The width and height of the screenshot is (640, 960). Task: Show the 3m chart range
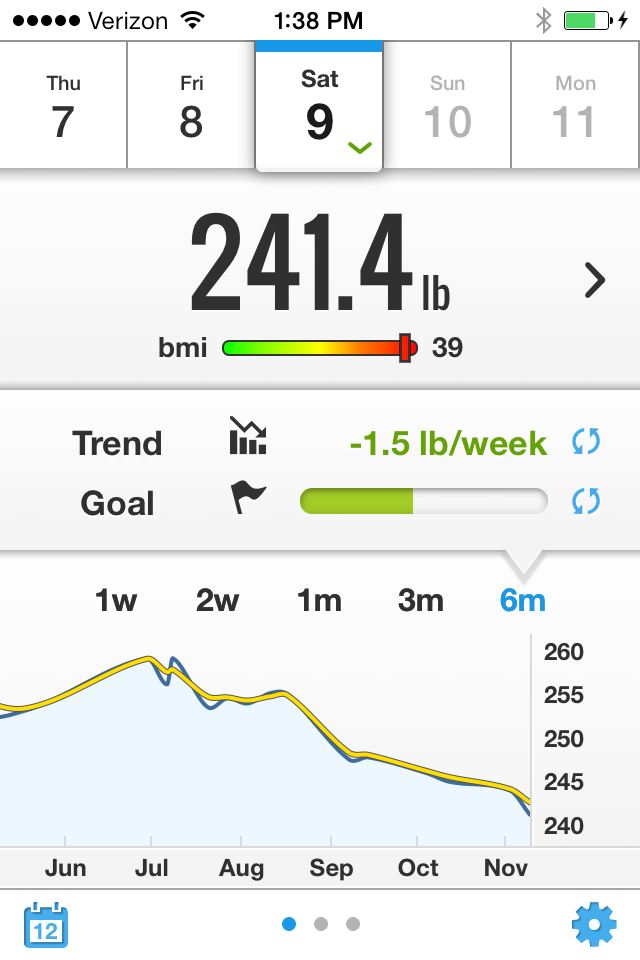click(x=420, y=601)
